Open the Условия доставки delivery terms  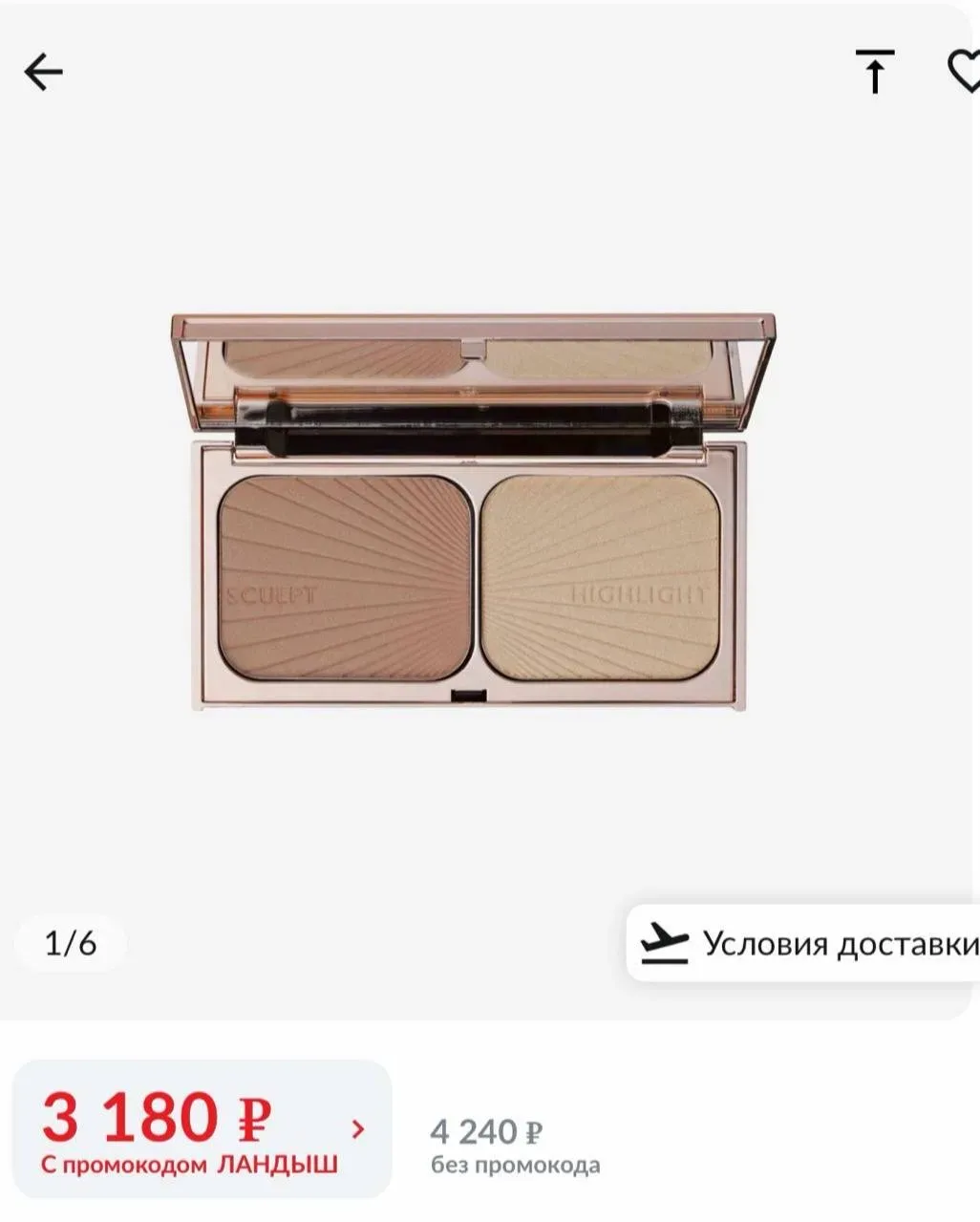[x=807, y=944]
